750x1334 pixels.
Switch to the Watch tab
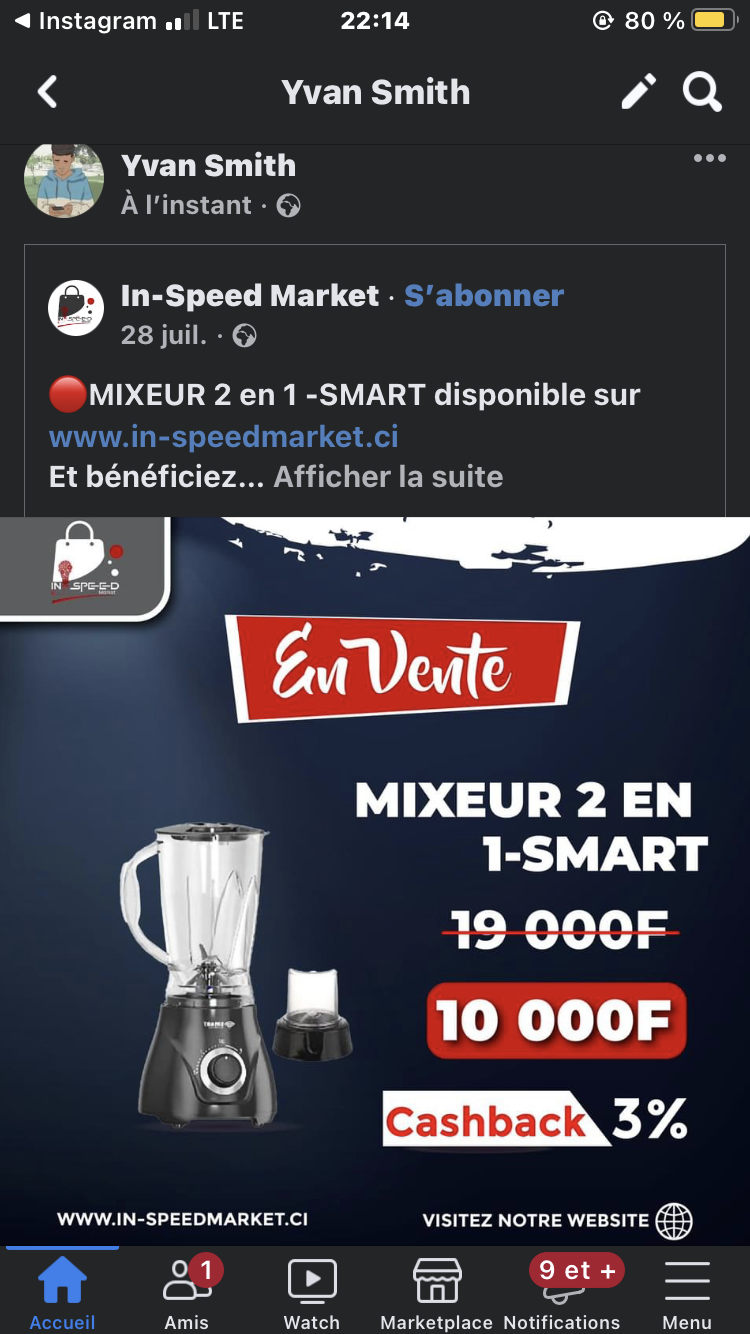[312, 1292]
